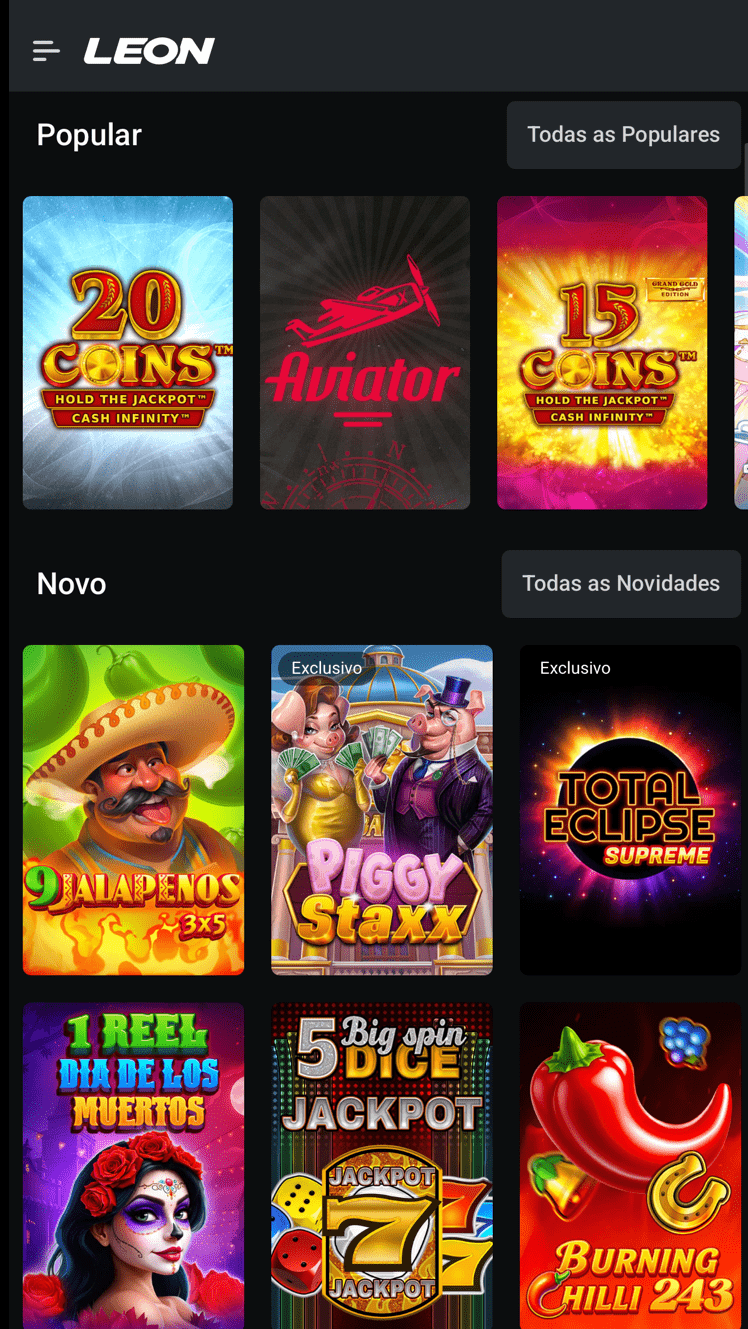Play Piggy Staxx slot
The width and height of the screenshot is (748, 1329).
click(382, 810)
